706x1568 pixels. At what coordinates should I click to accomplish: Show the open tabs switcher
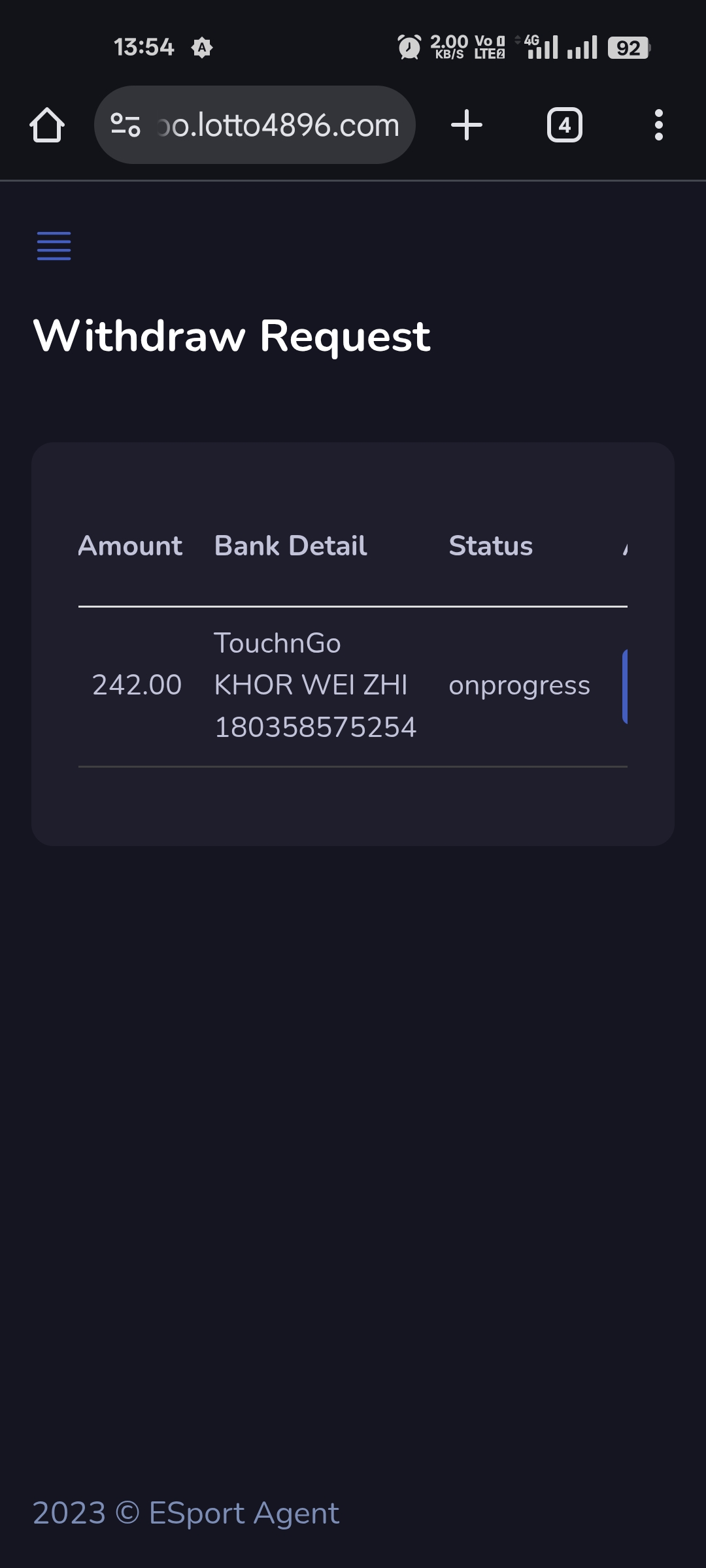pos(564,125)
